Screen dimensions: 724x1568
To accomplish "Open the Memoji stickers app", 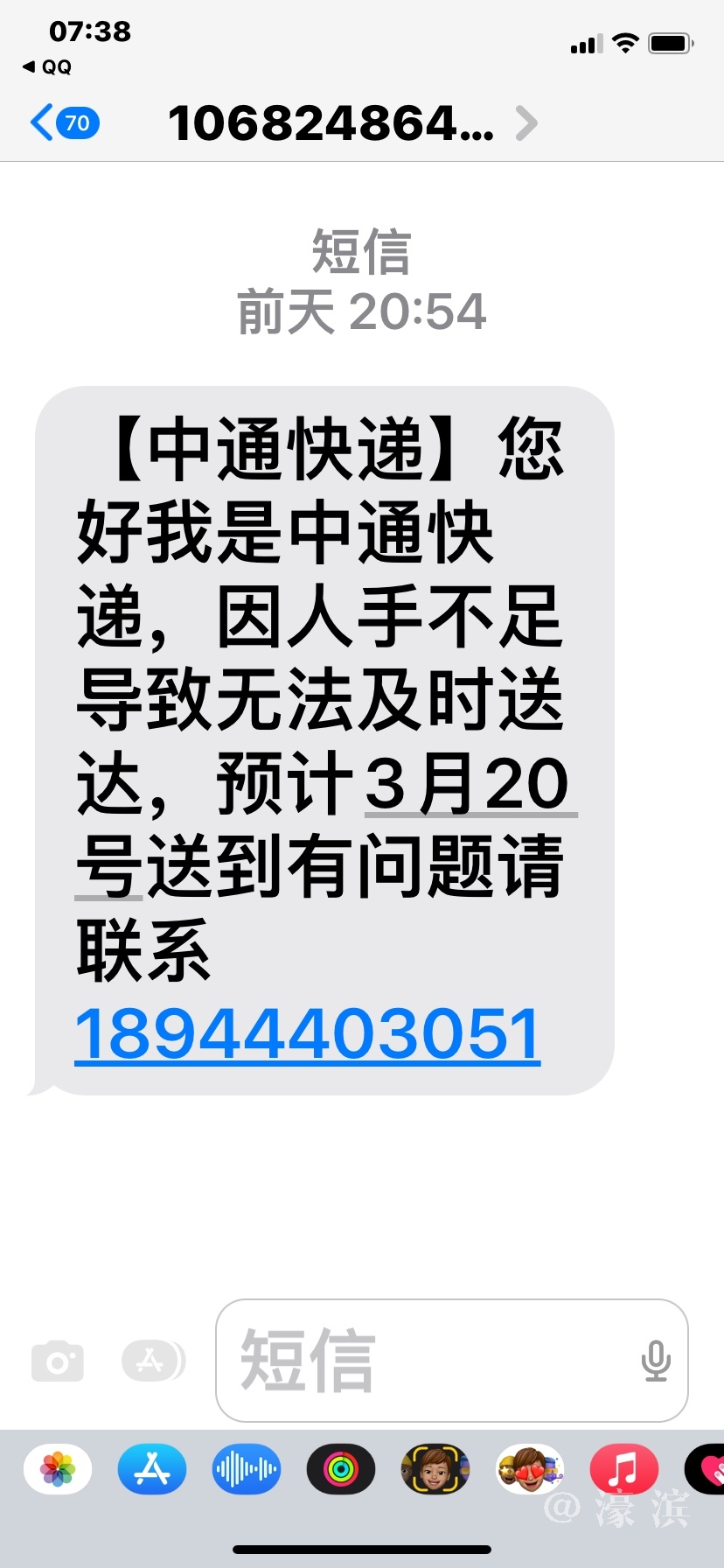I will (529, 1469).
